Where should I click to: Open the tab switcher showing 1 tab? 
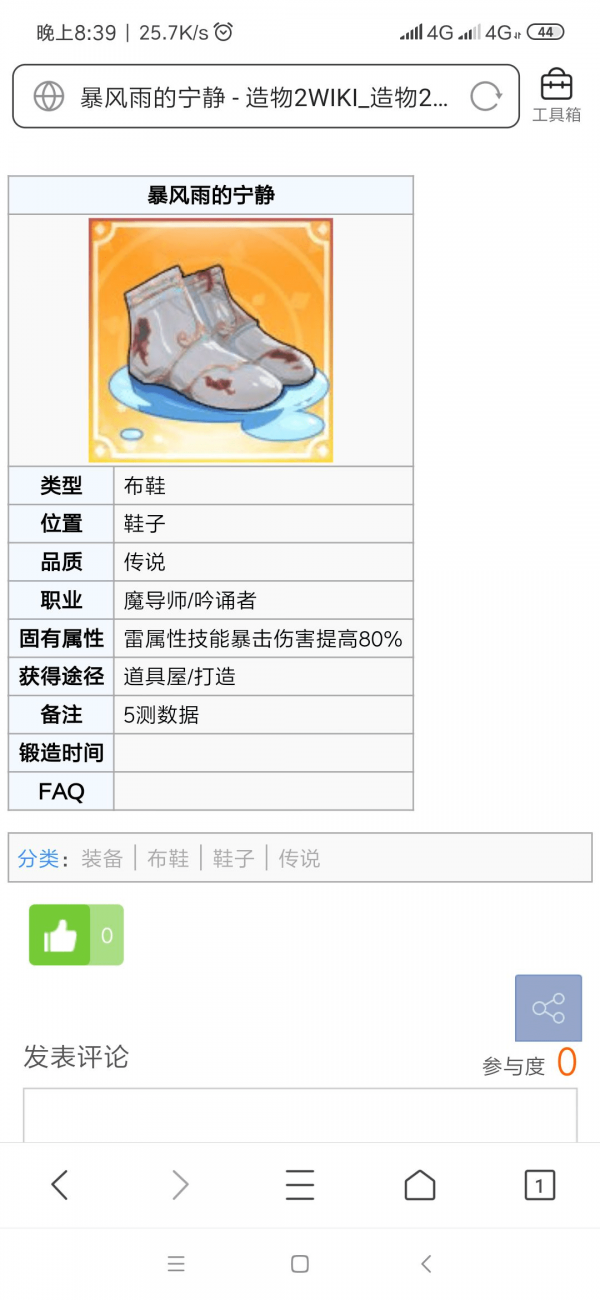(x=539, y=1185)
